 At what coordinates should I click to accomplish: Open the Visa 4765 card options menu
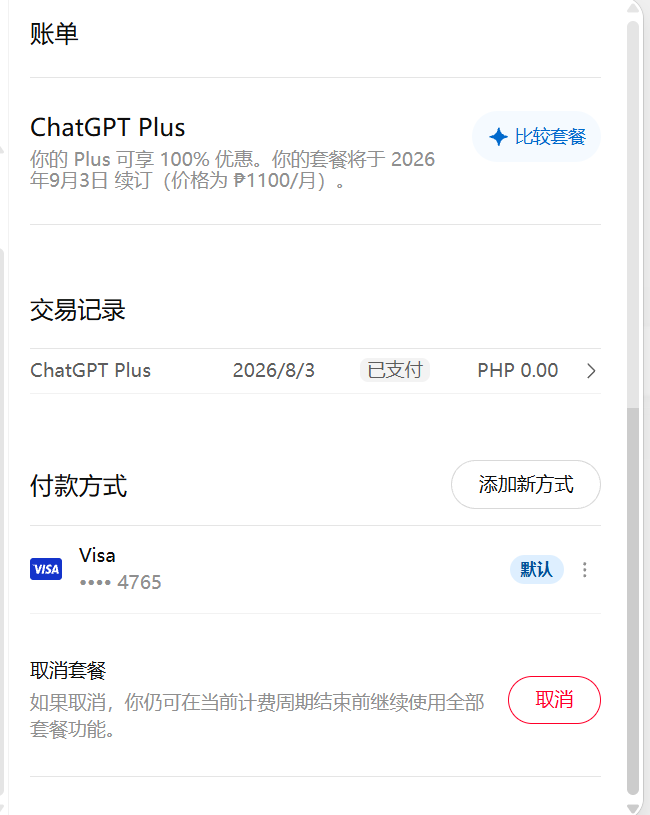585,570
